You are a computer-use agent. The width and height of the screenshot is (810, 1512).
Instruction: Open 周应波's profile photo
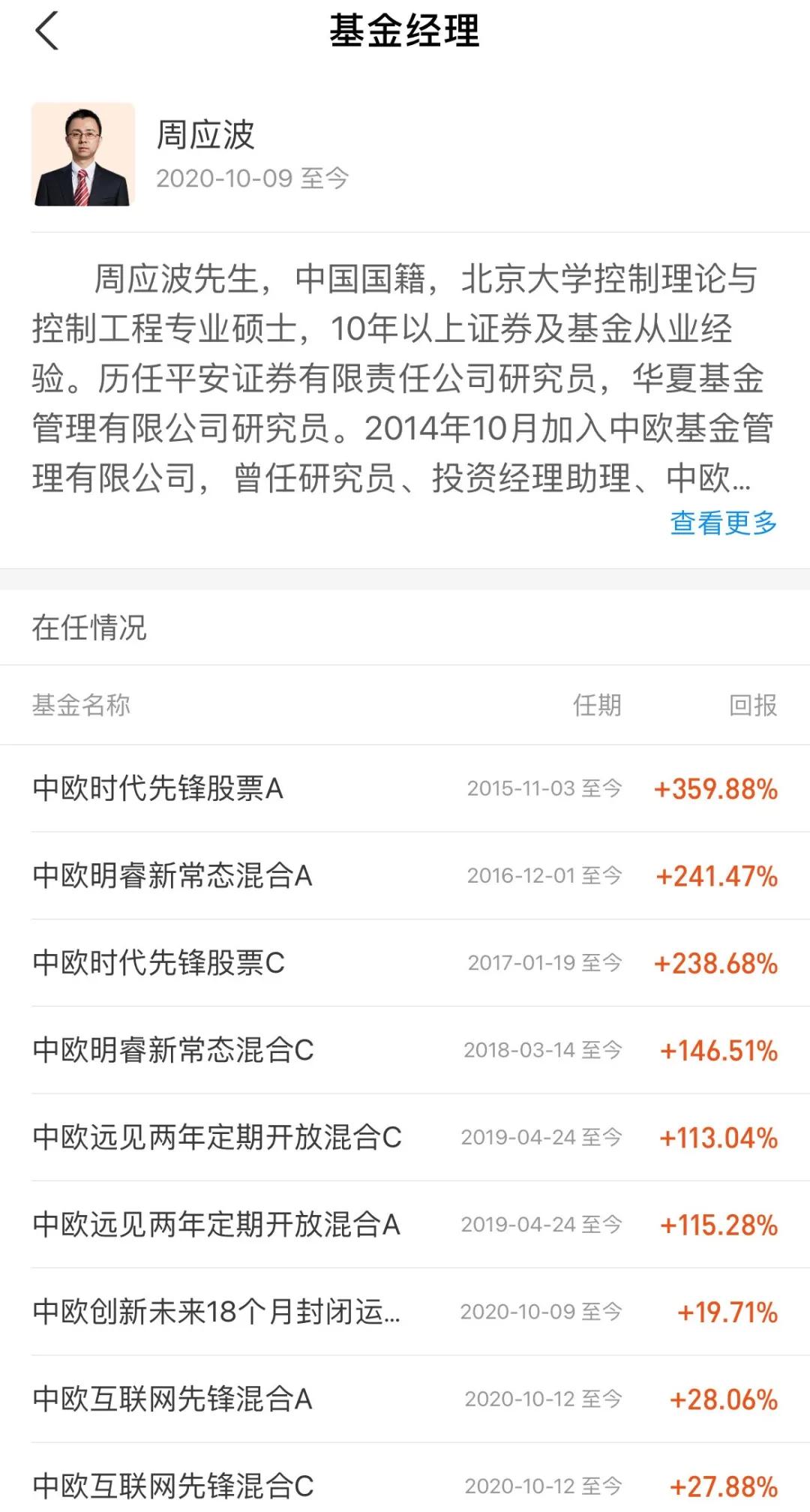[x=84, y=153]
